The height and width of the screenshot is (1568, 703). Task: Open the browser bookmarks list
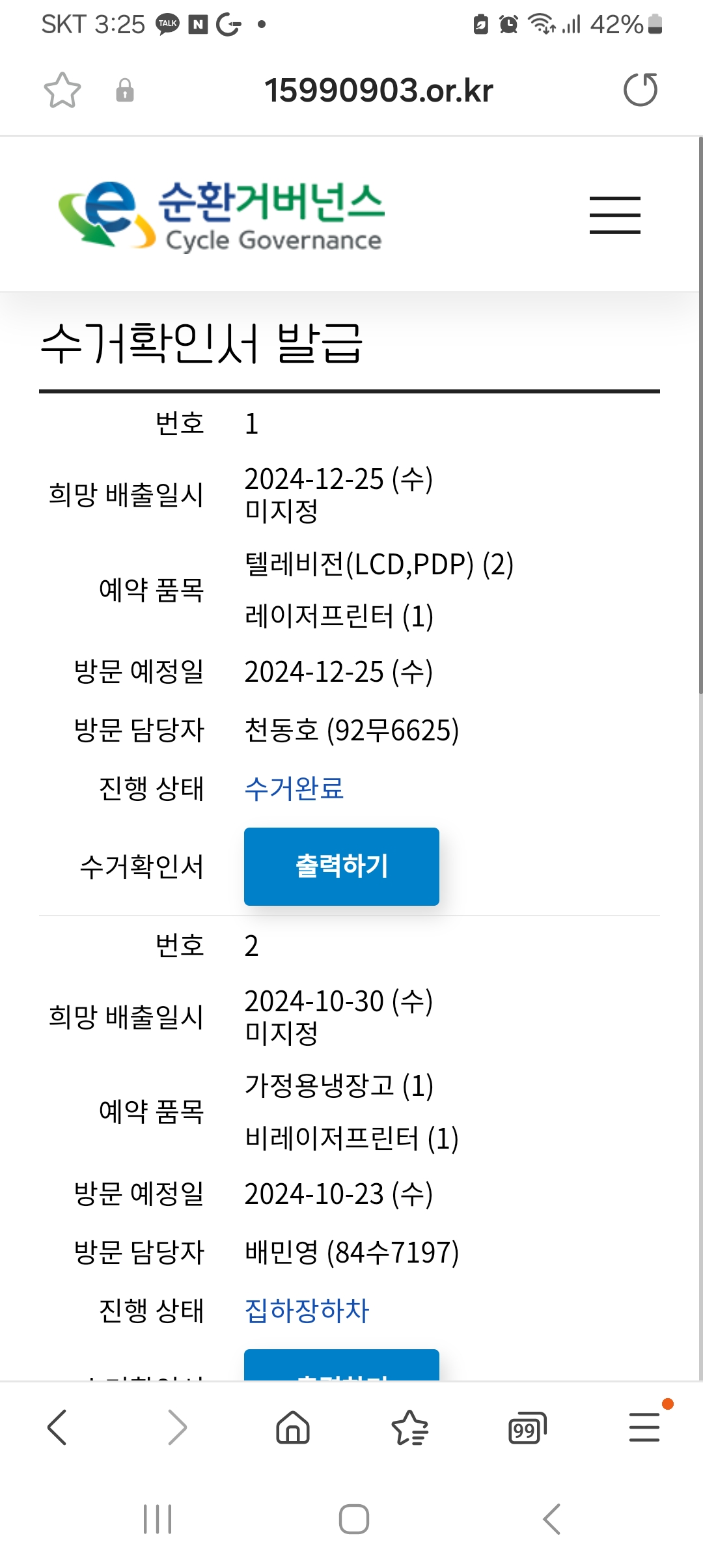tap(410, 1427)
